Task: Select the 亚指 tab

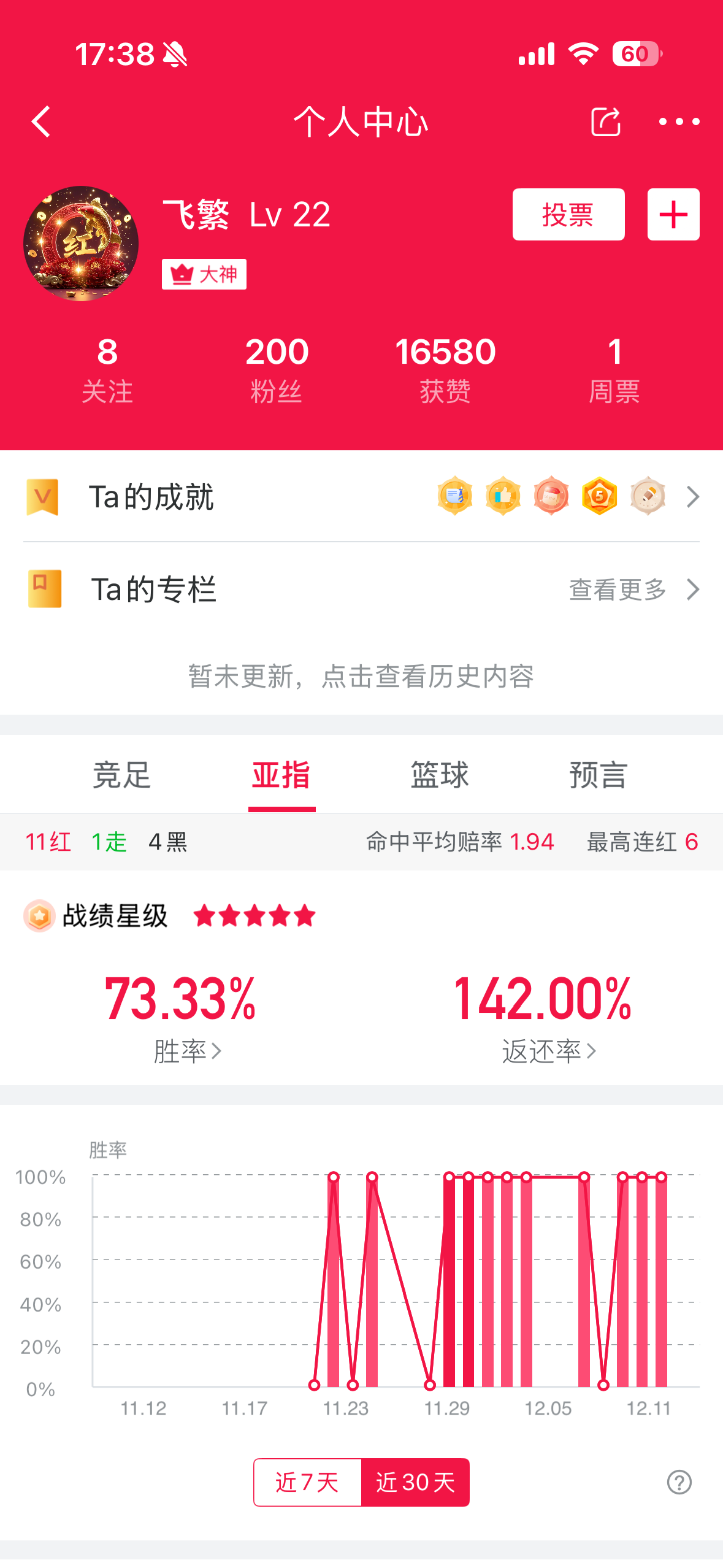Action: click(x=281, y=775)
